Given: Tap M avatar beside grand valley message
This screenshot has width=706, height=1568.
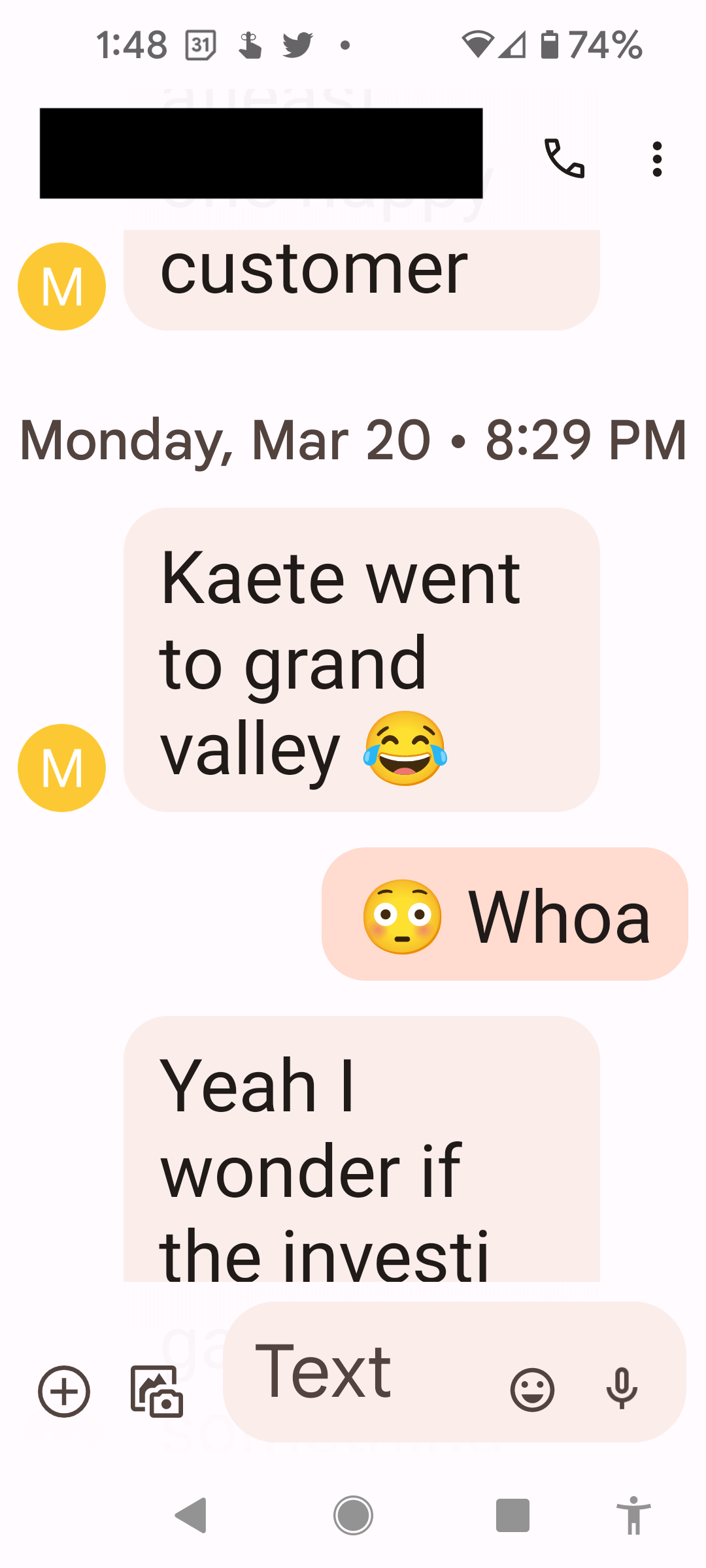Looking at the screenshot, I should (x=62, y=768).
